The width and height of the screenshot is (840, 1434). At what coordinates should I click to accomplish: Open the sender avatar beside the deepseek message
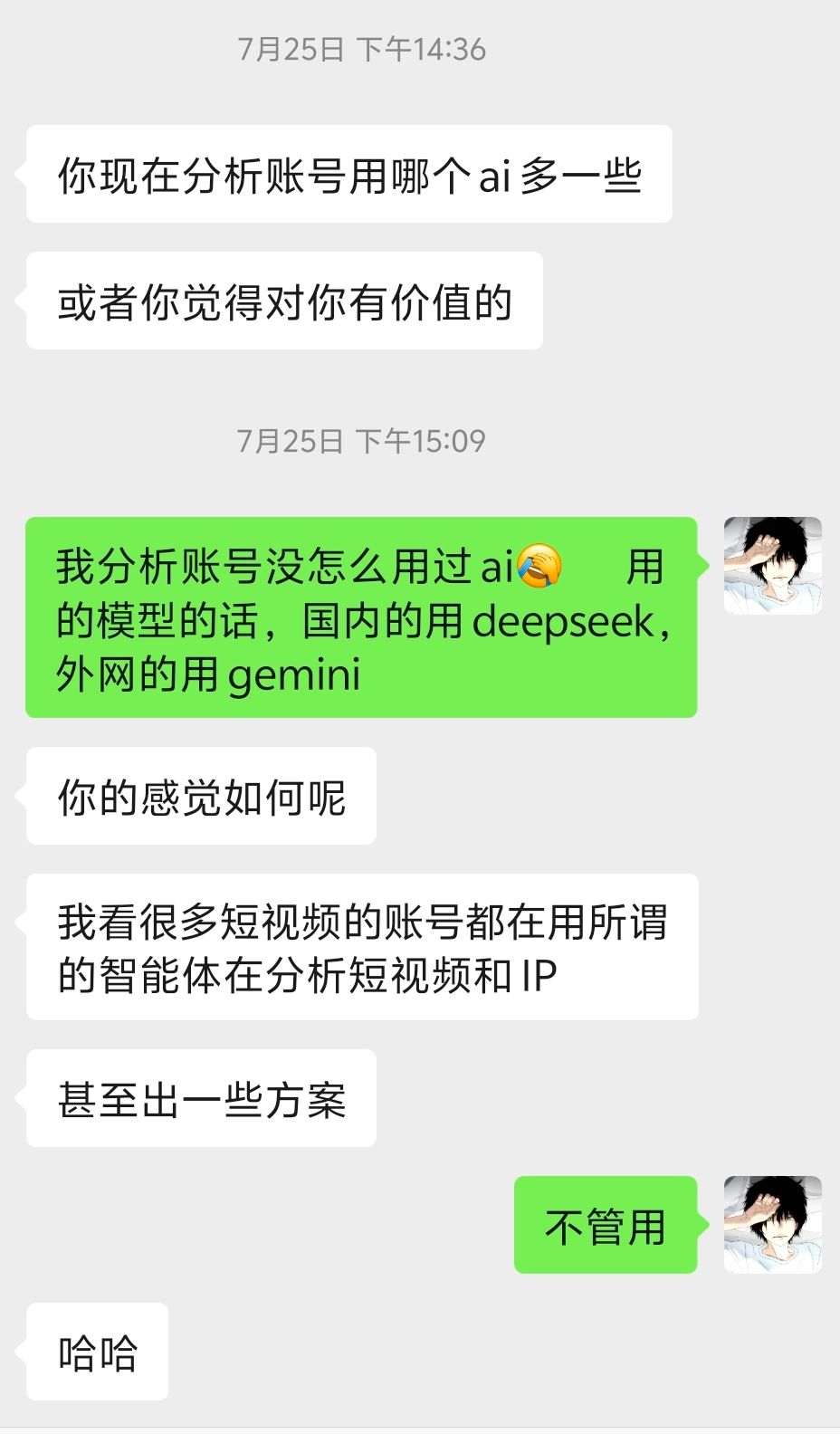pos(773,566)
